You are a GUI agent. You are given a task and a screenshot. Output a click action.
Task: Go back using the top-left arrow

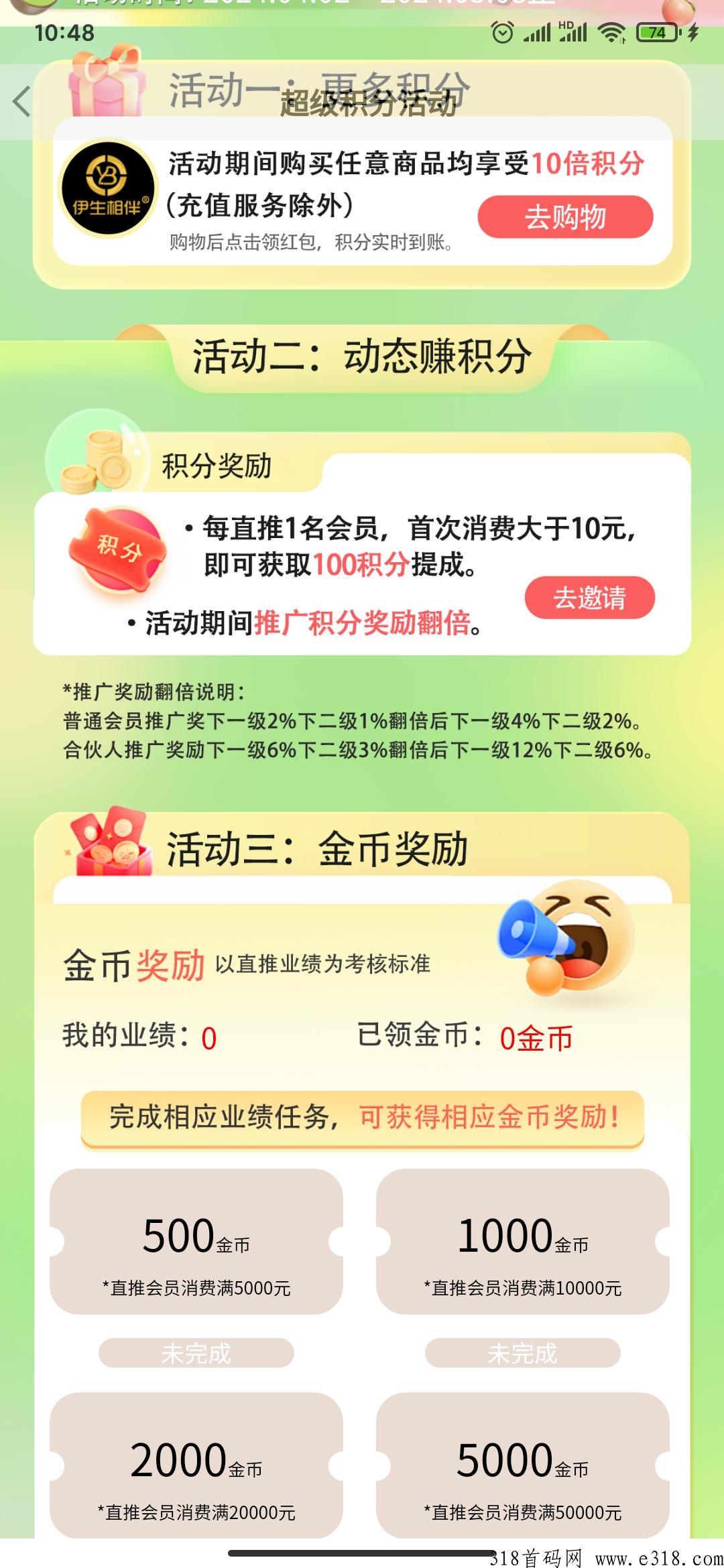21,102
